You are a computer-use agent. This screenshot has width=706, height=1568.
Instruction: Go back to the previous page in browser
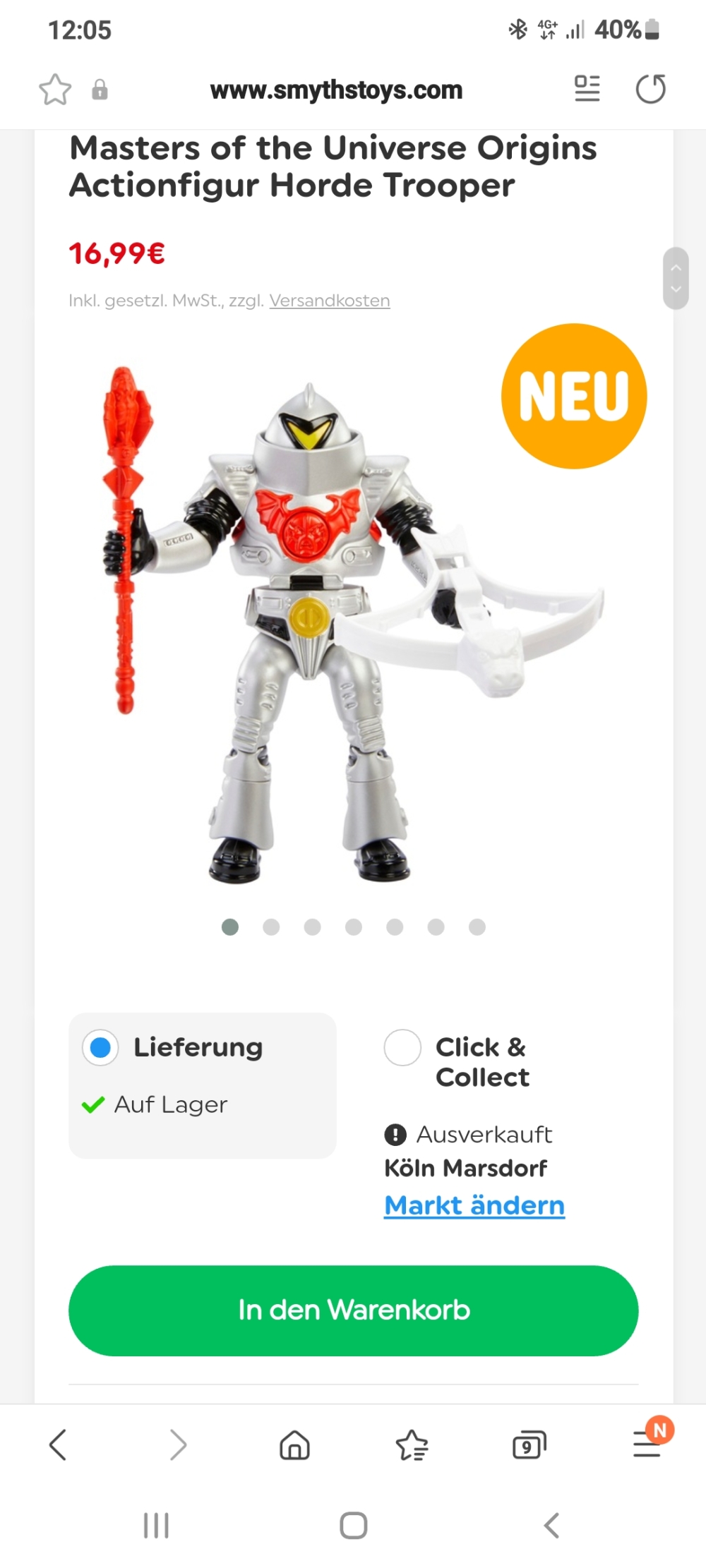tap(59, 1445)
